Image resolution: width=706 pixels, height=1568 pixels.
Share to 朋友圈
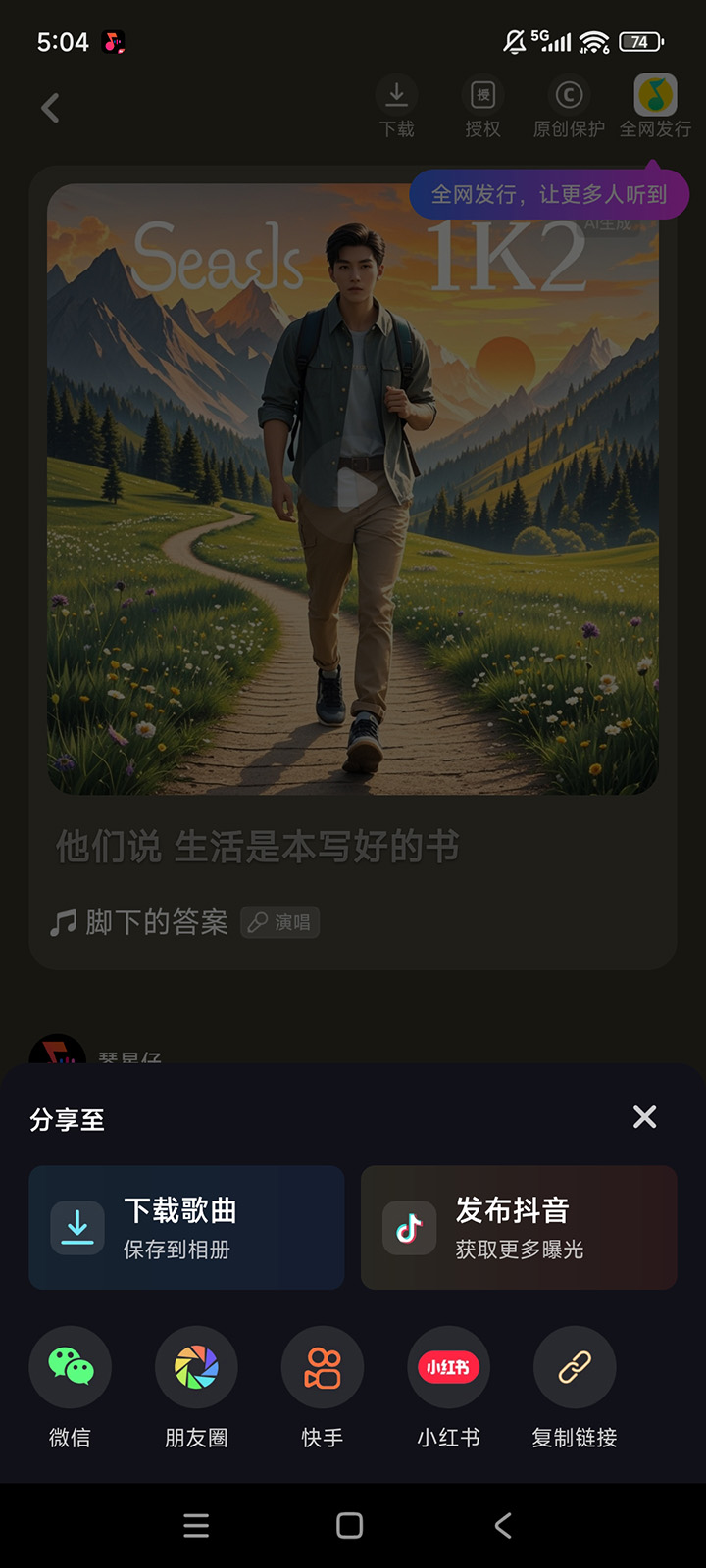196,1368
